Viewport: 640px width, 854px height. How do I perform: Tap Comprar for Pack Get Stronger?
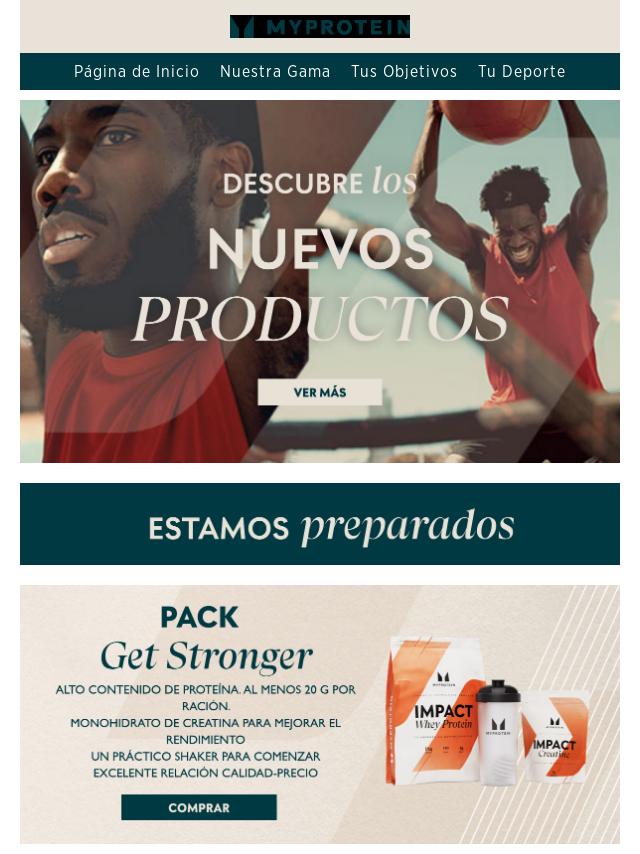(x=199, y=807)
